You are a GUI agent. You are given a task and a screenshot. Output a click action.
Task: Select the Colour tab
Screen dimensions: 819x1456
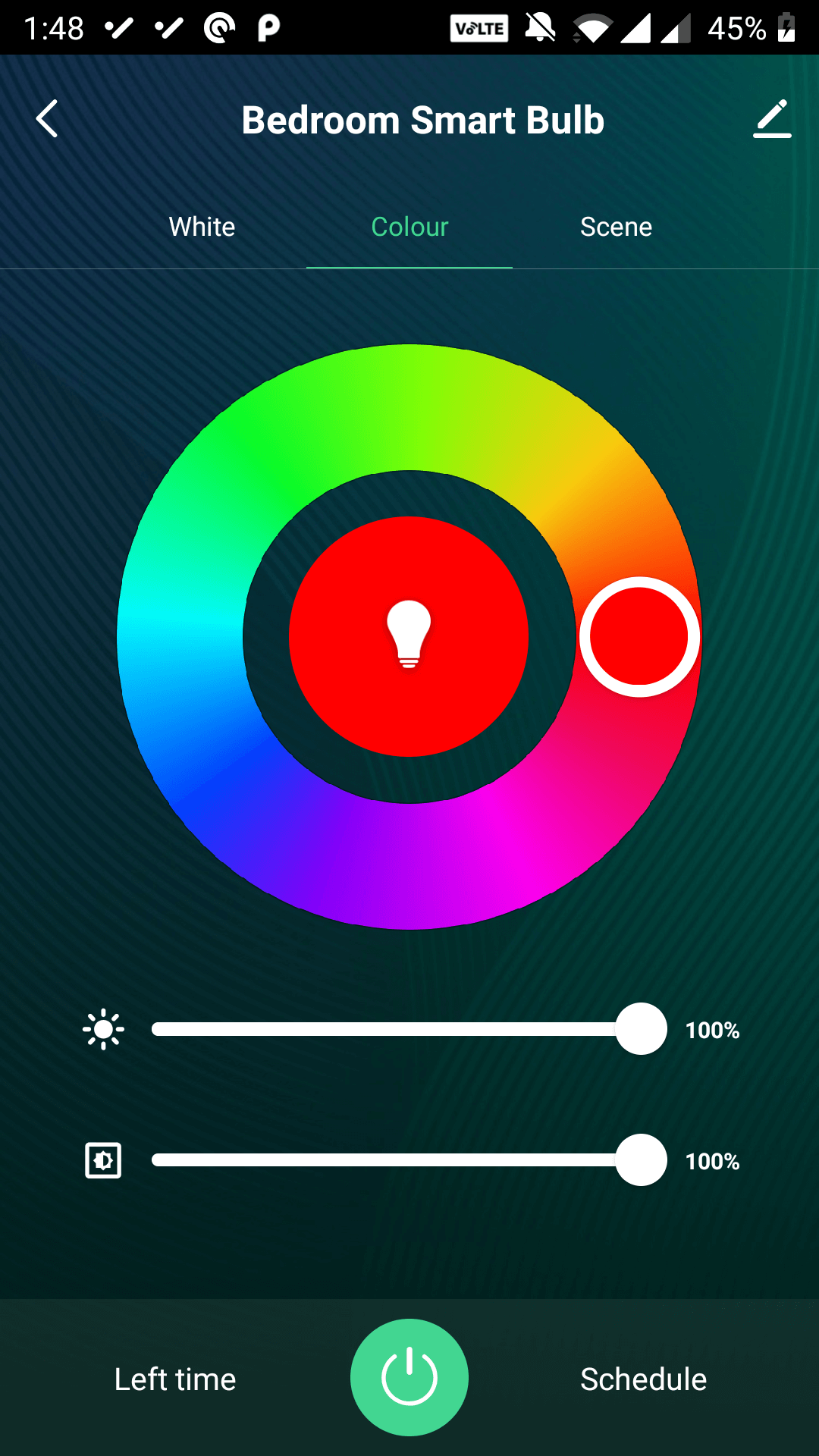click(x=409, y=227)
